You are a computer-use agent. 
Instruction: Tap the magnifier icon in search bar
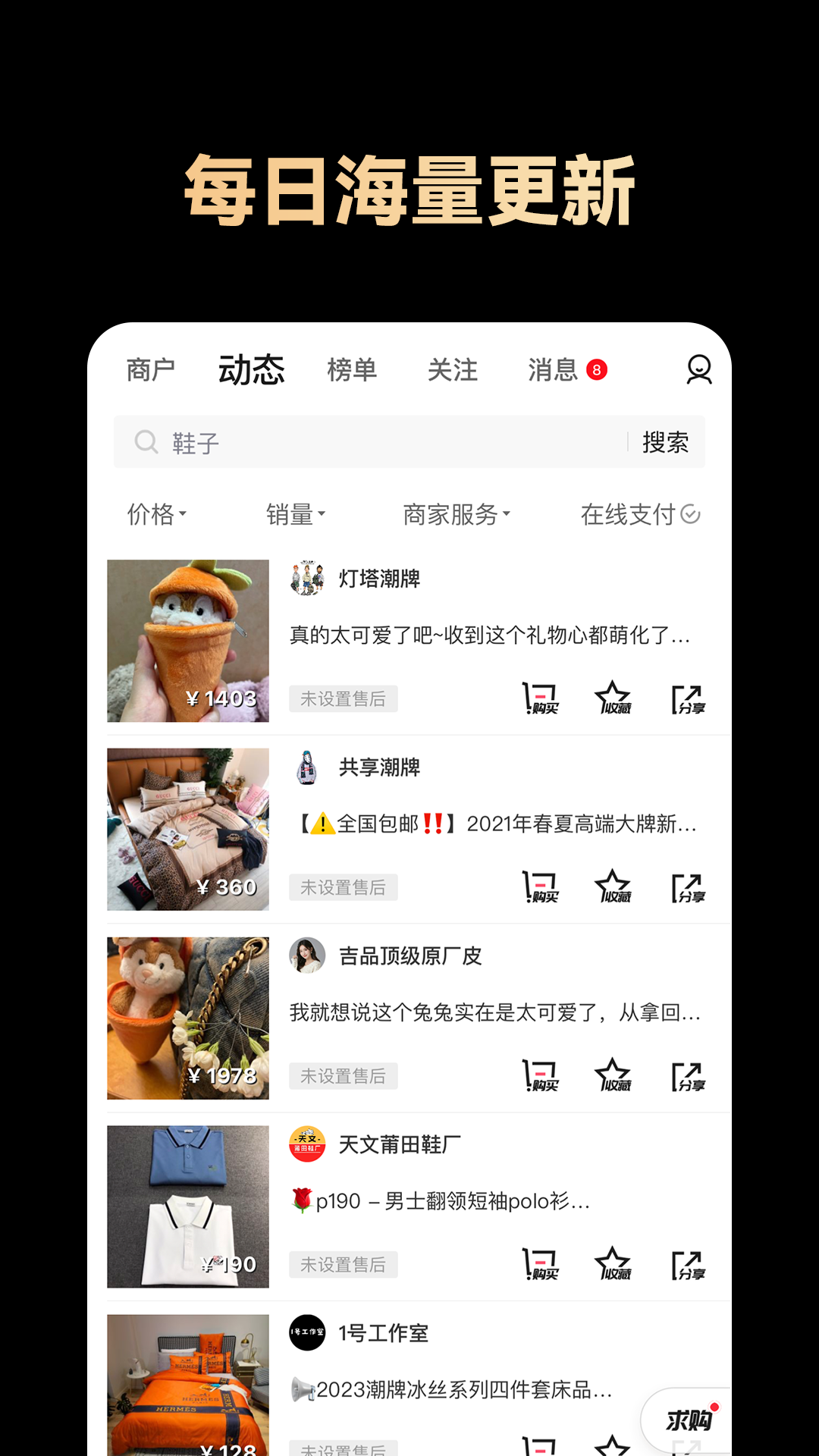[x=146, y=441]
